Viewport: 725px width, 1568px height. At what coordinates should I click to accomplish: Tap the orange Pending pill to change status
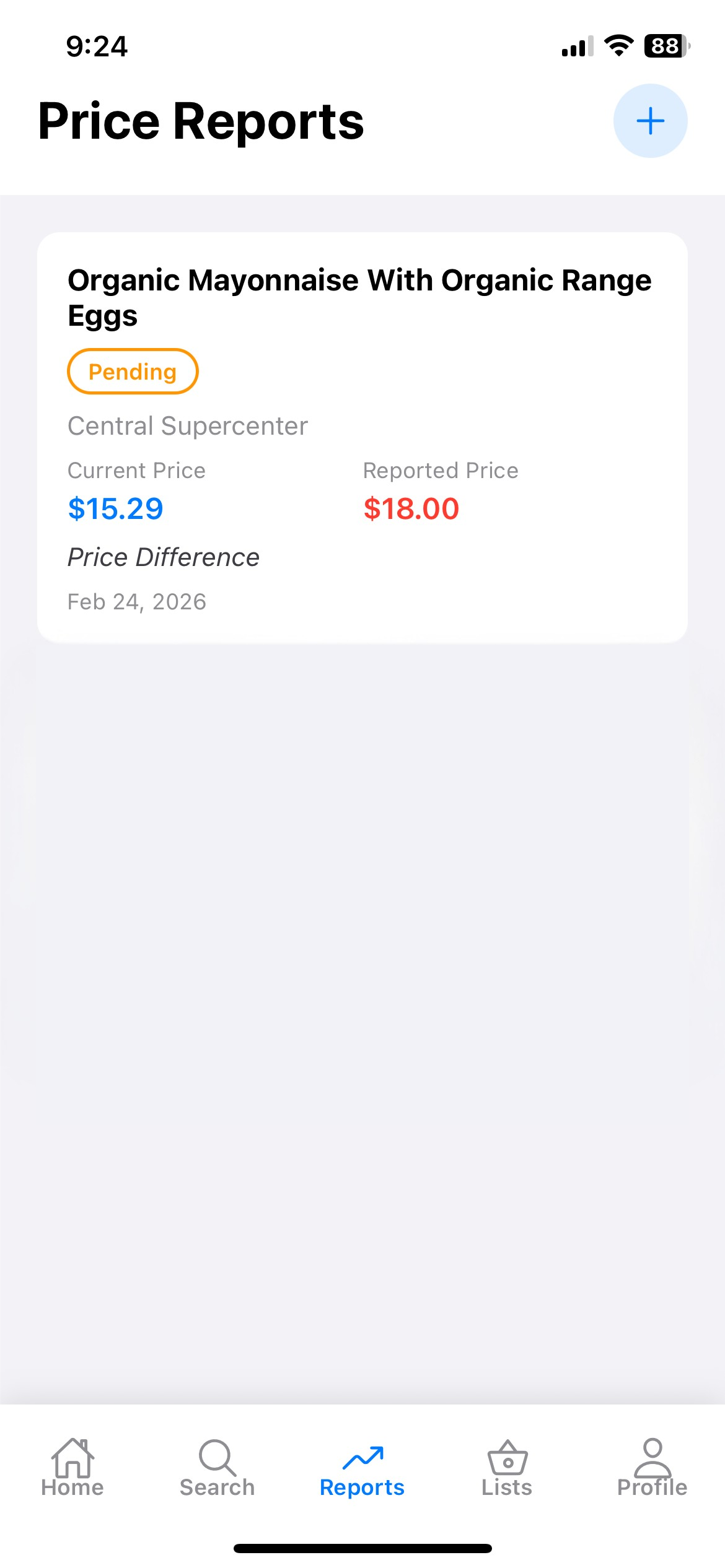click(133, 372)
